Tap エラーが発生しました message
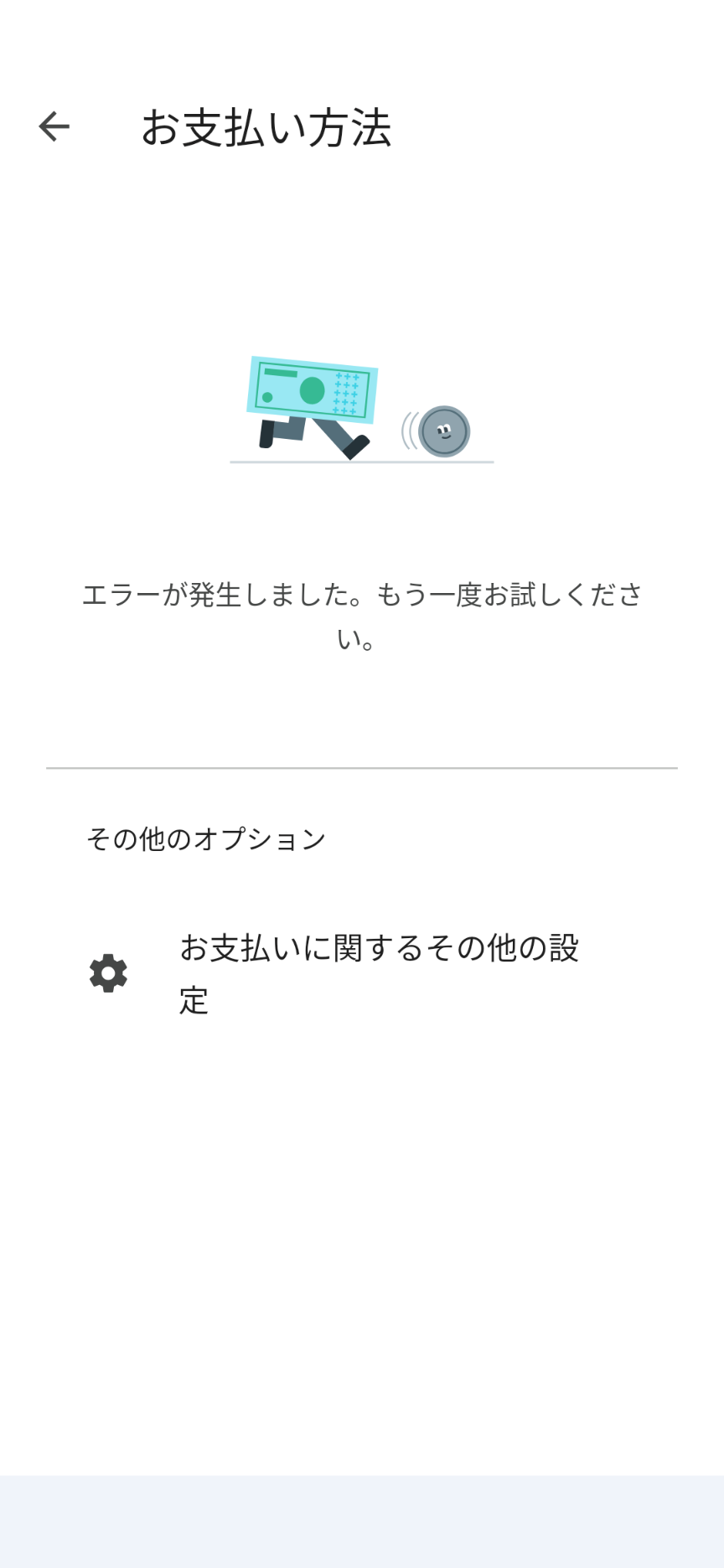The width and height of the screenshot is (724, 1568). point(362,593)
